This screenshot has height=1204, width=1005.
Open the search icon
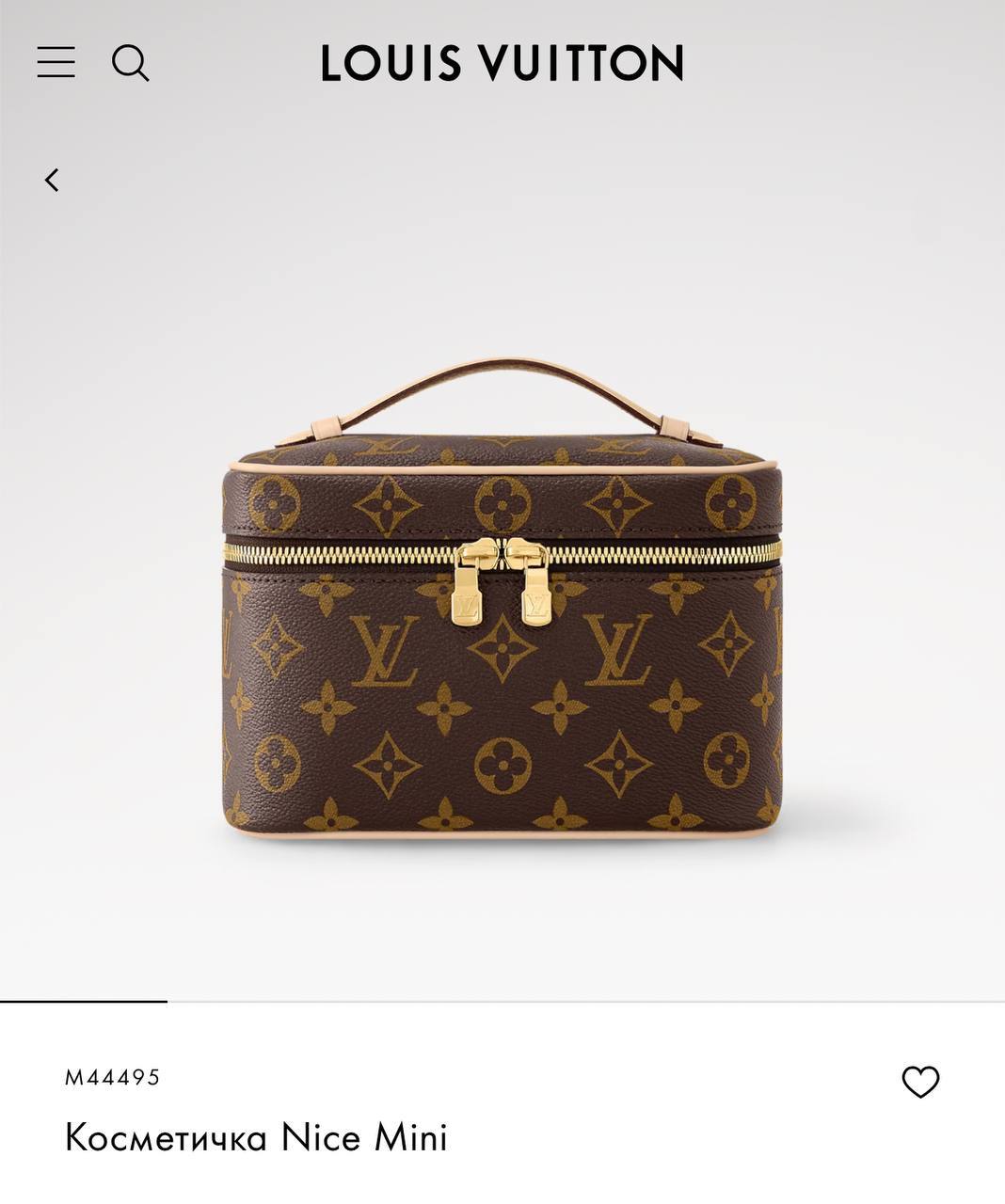tap(130, 63)
